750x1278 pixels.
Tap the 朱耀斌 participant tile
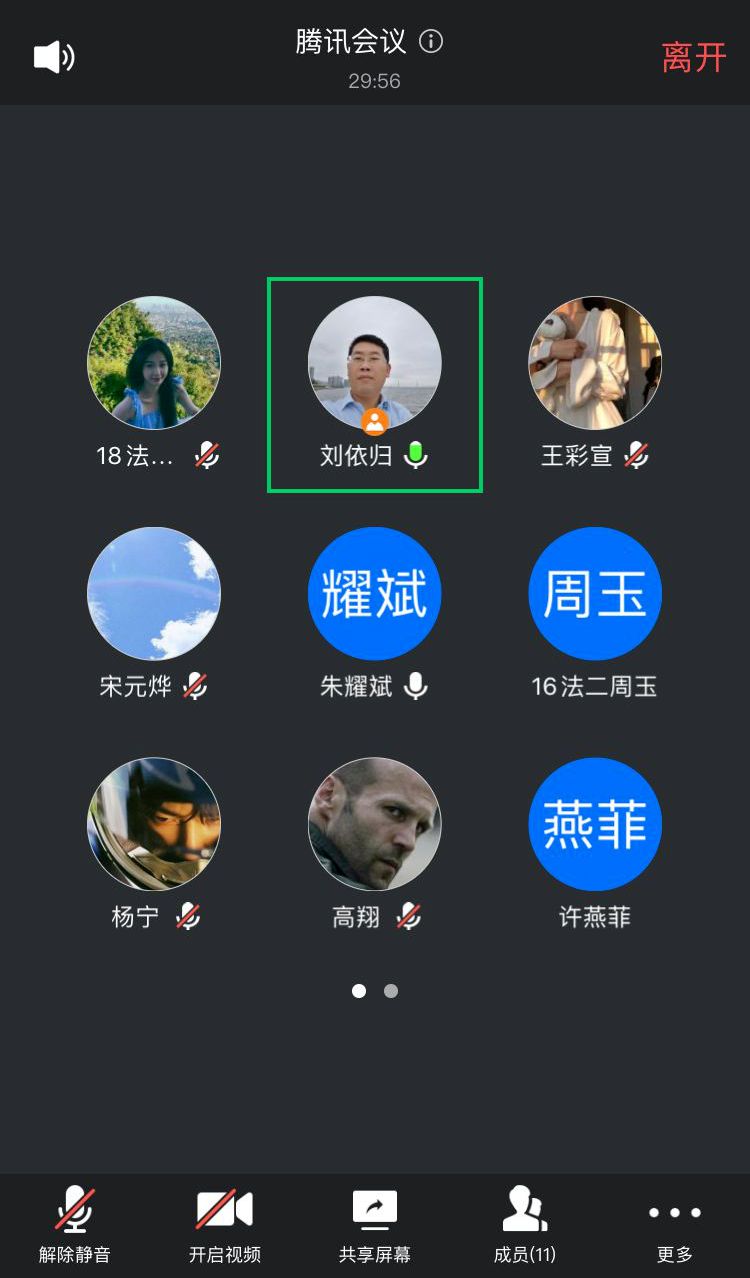click(374, 594)
